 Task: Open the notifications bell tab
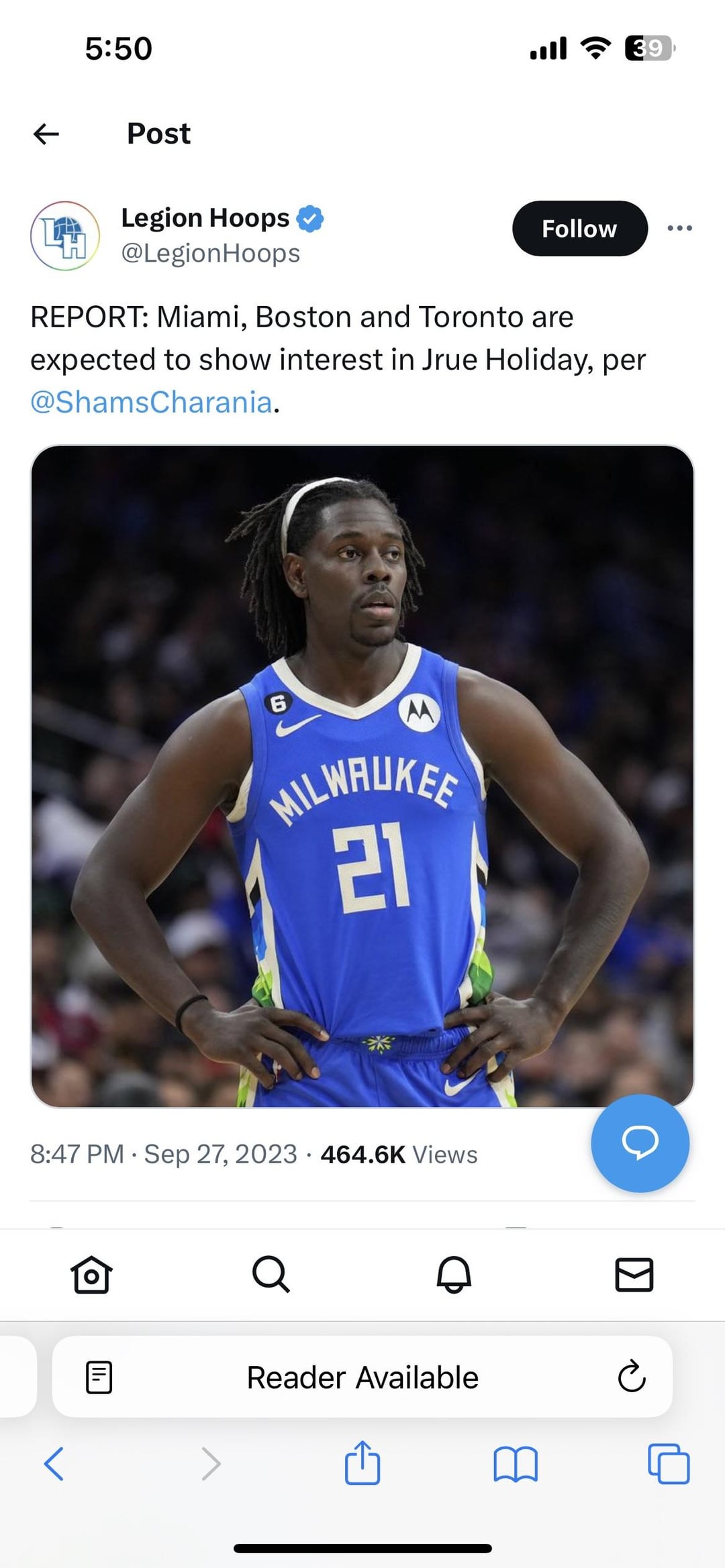pyautogui.click(x=454, y=1274)
